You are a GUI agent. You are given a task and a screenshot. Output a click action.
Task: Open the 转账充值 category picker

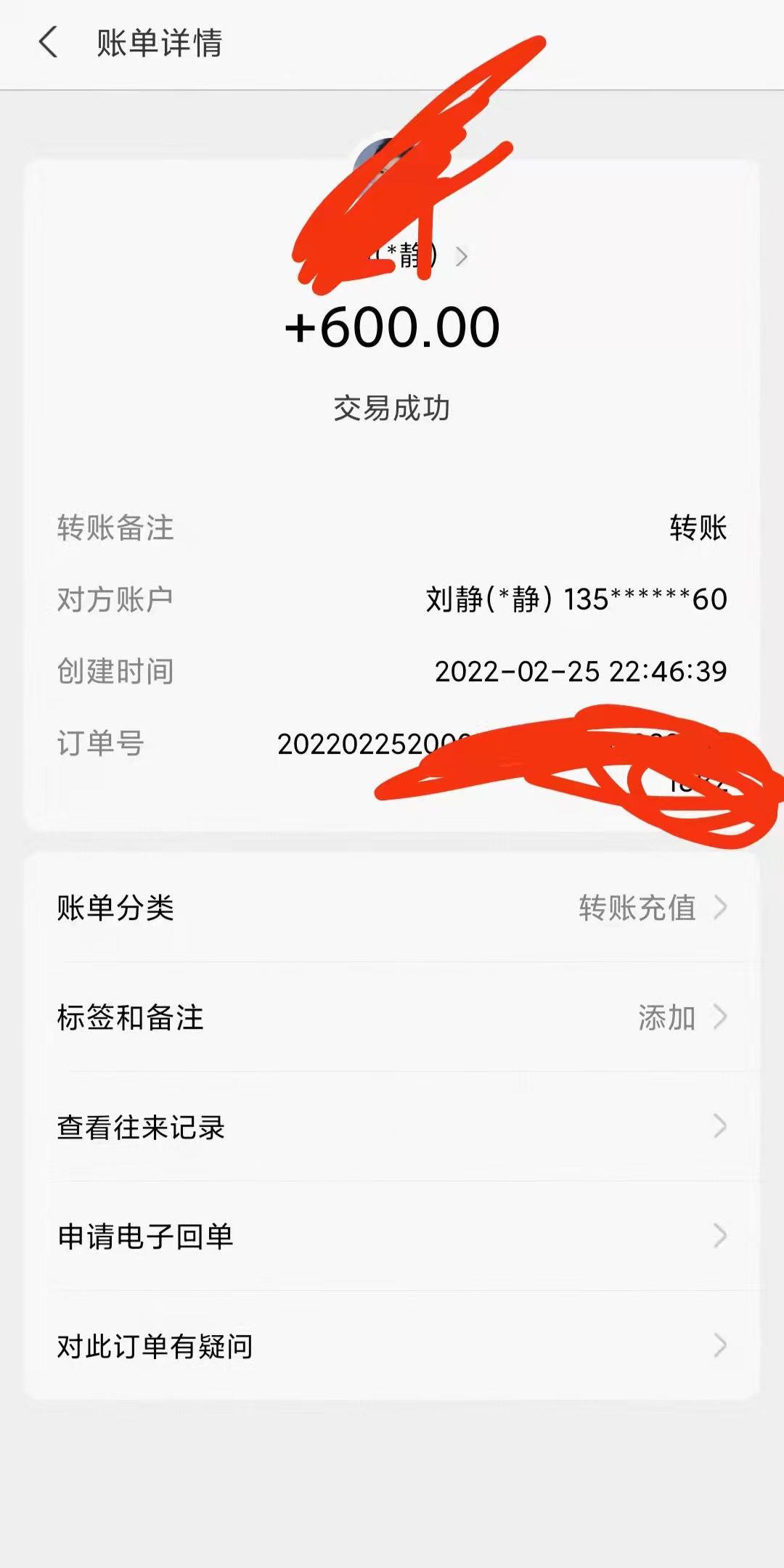point(637,907)
